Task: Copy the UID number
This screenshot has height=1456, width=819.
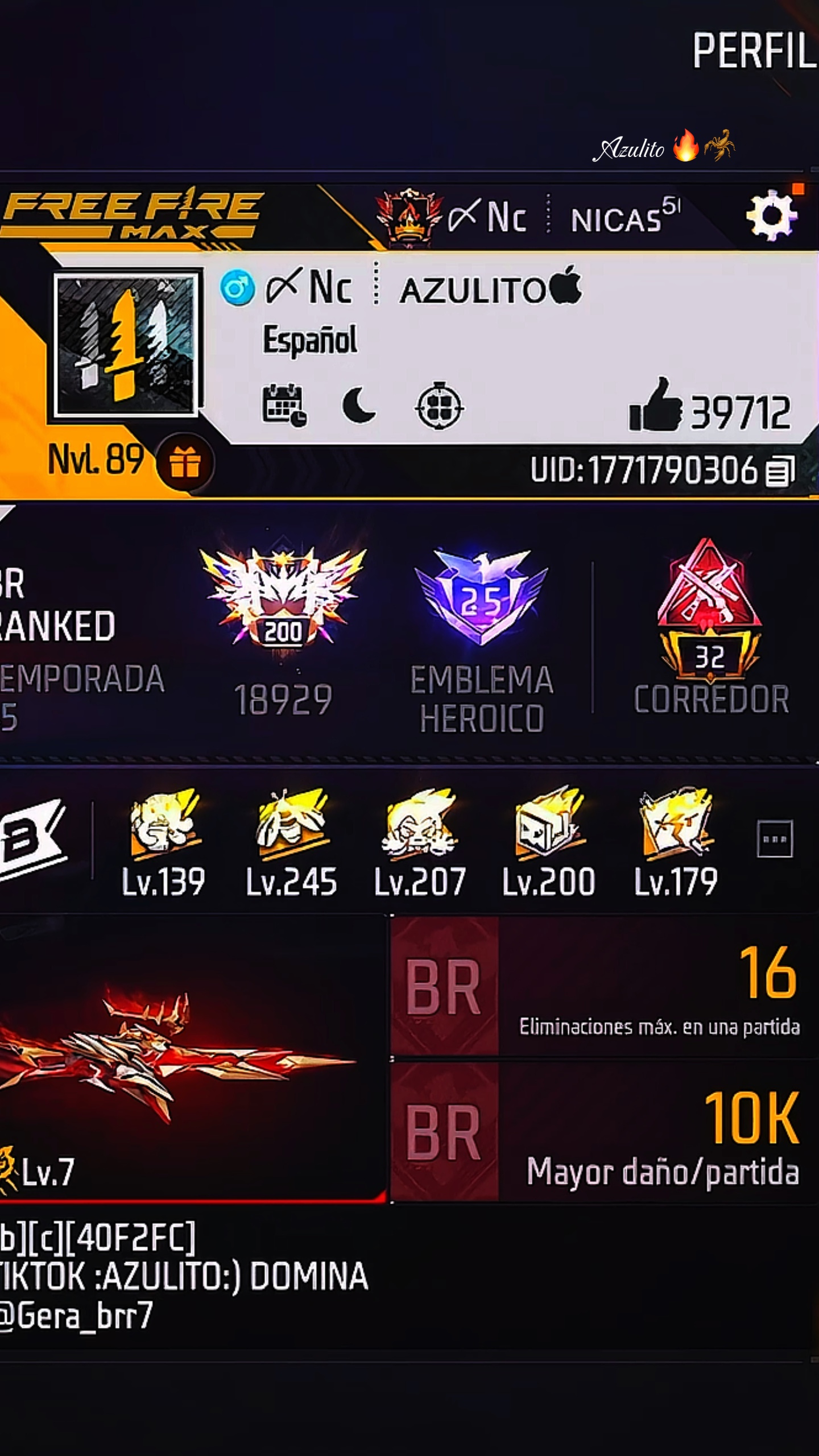Action: (780, 471)
